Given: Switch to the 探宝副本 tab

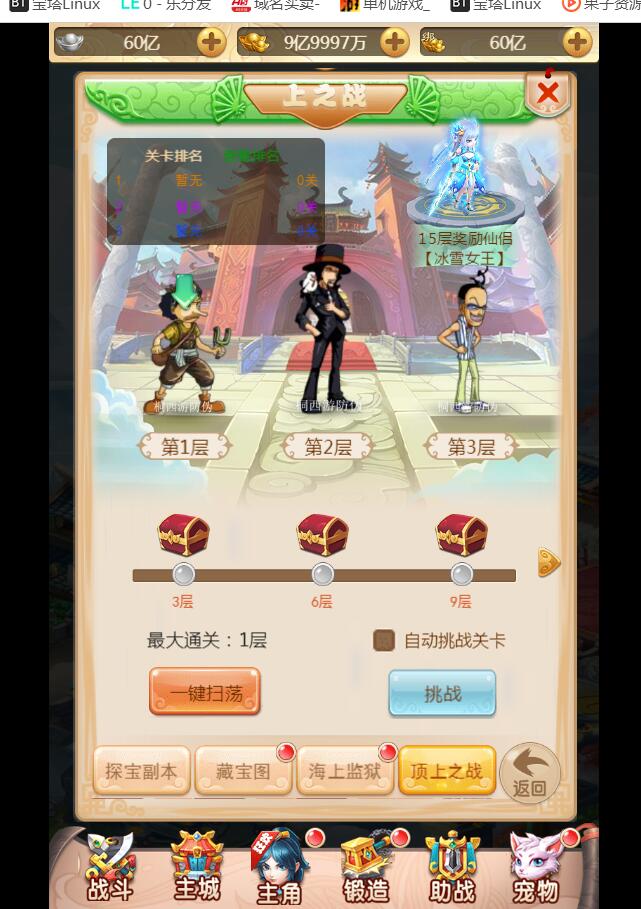Looking at the screenshot, I should point(141,771).
